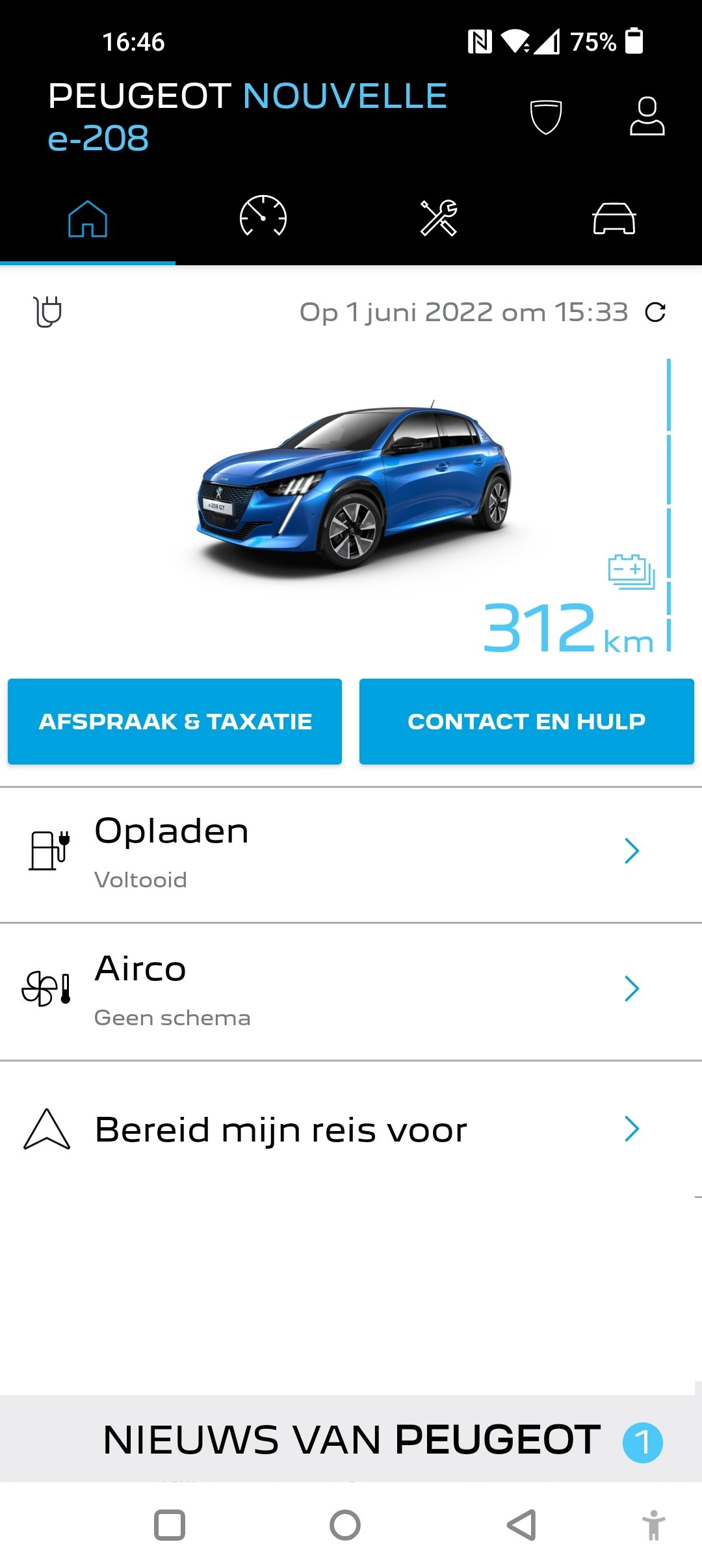Open the maintenance tools tab
The image size is (702, 1568).
[x=439, y=218]
